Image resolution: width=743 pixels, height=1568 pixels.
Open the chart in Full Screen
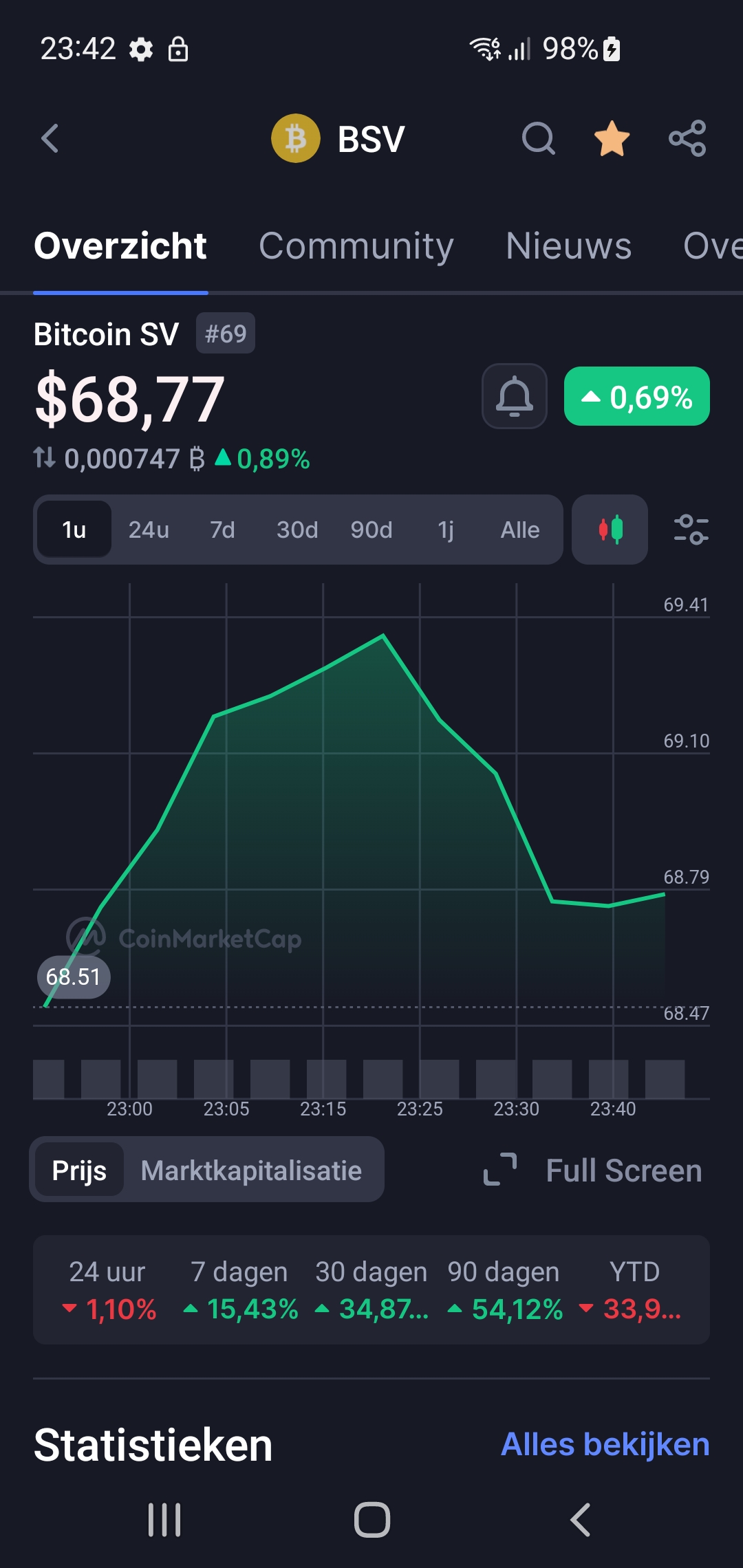click(x=593, y=1170)
